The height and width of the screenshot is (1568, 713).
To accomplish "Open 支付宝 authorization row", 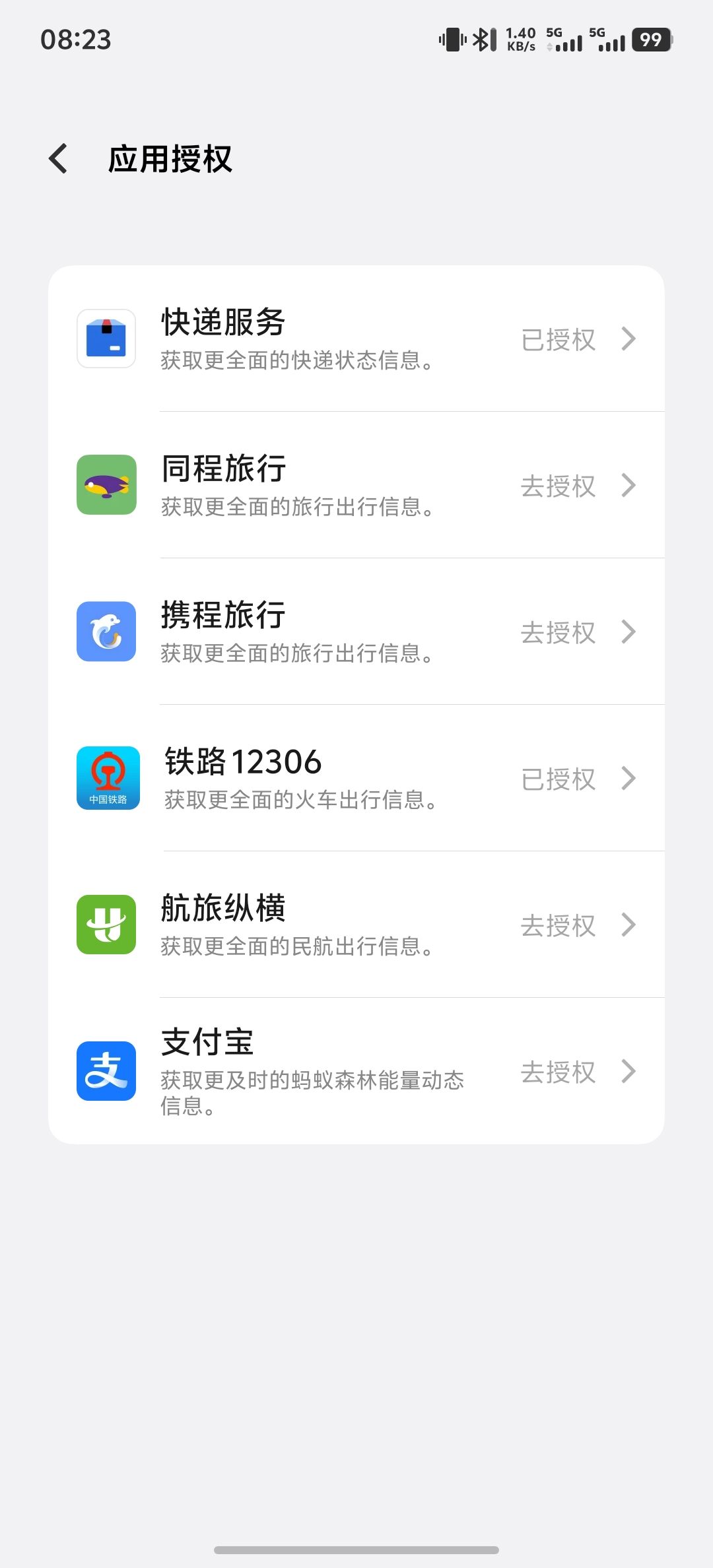I will pyautogui.click(x=356, y=1072).
